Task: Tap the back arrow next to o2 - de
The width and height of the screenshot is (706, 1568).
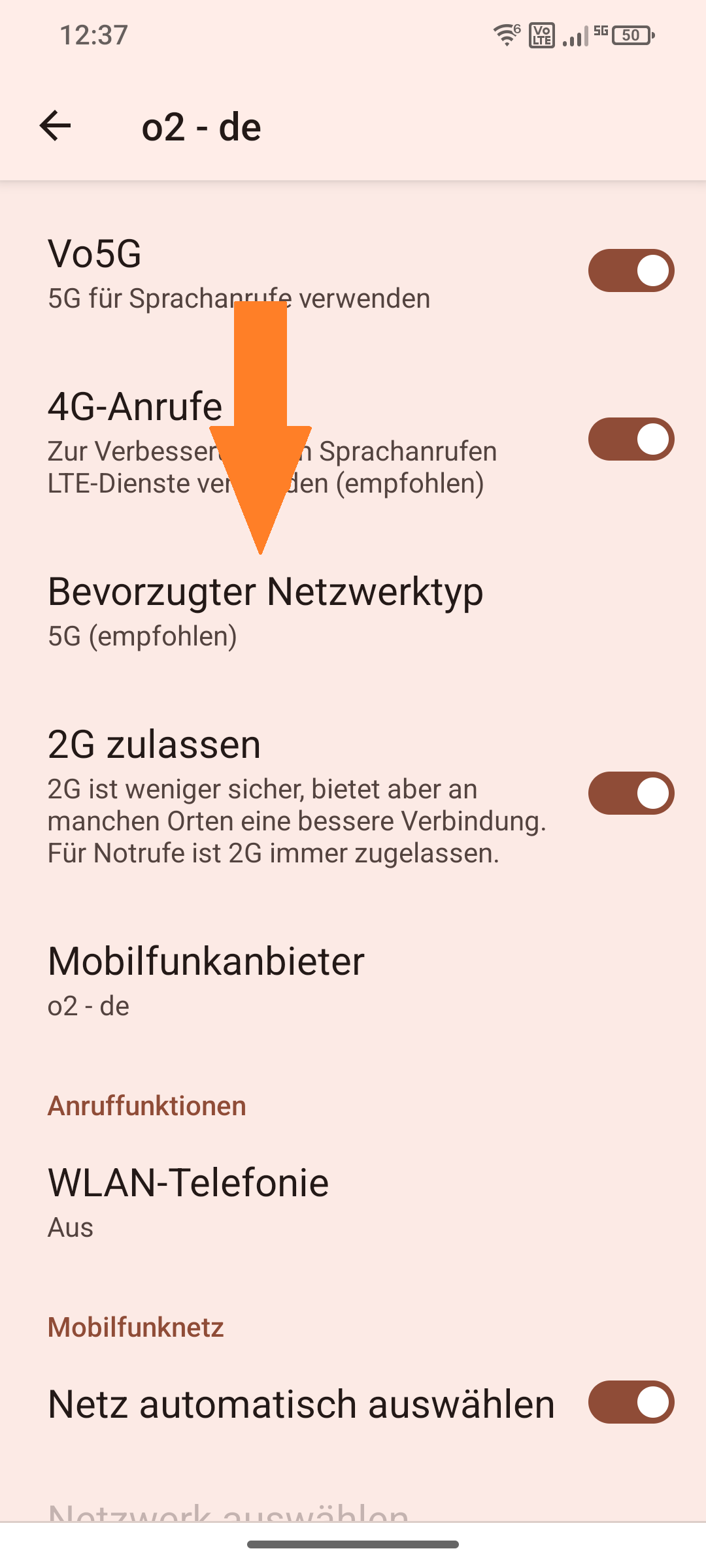Action: (56, 125)
